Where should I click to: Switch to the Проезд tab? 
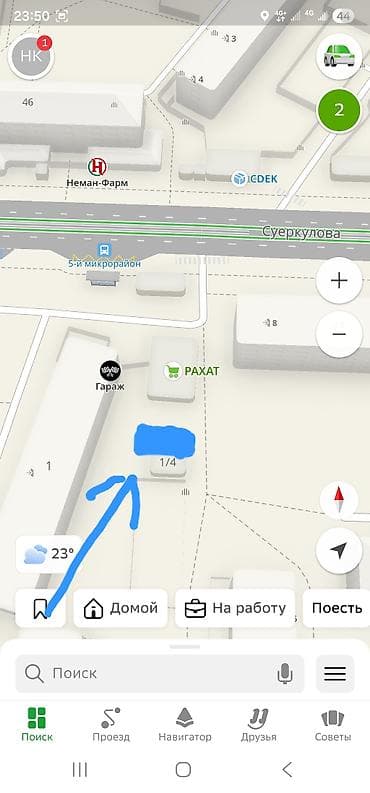(111, 725)
